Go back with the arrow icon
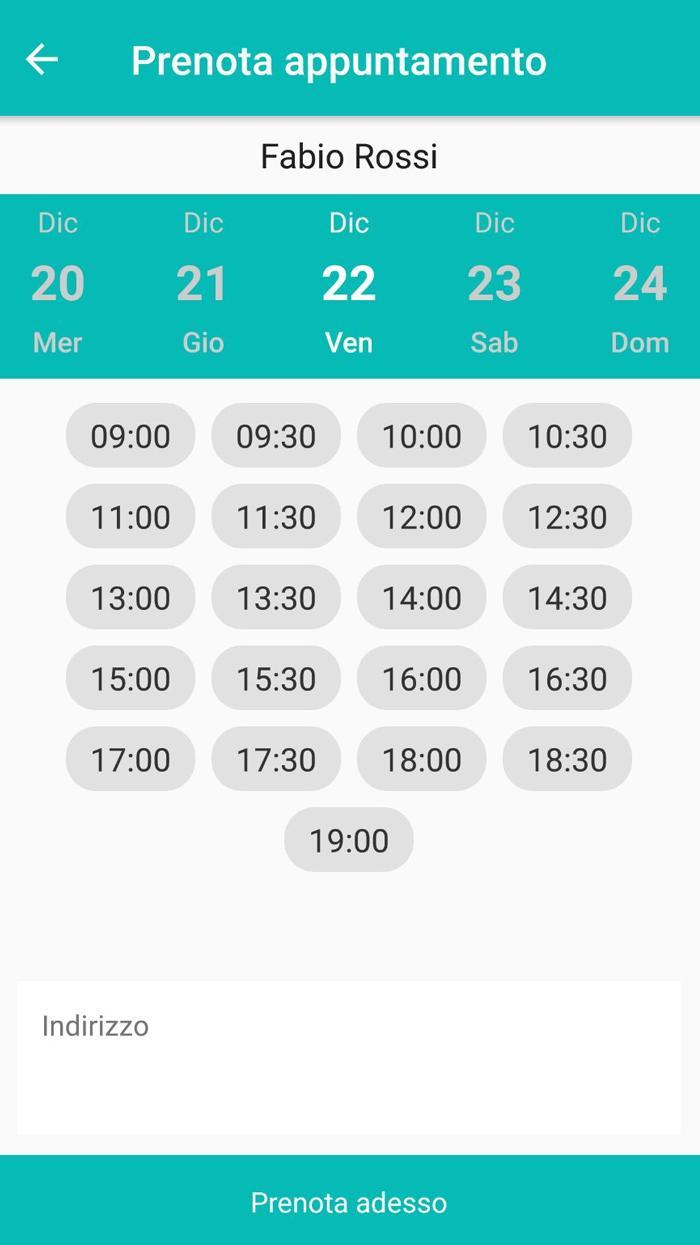The image size is (700, 1245). (x=42, y=60)
